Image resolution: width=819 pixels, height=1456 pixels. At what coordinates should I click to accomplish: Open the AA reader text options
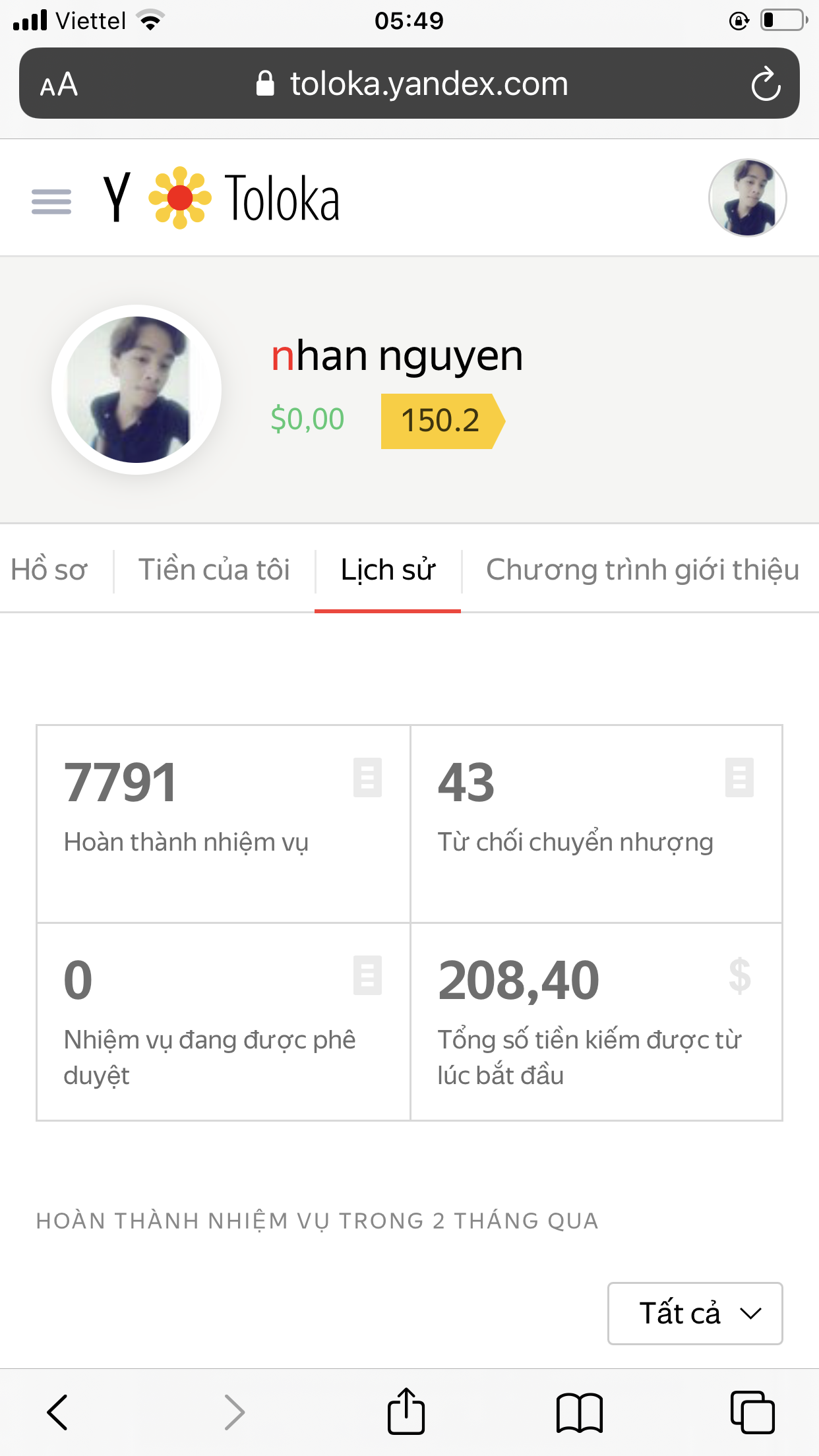point(59,84)
